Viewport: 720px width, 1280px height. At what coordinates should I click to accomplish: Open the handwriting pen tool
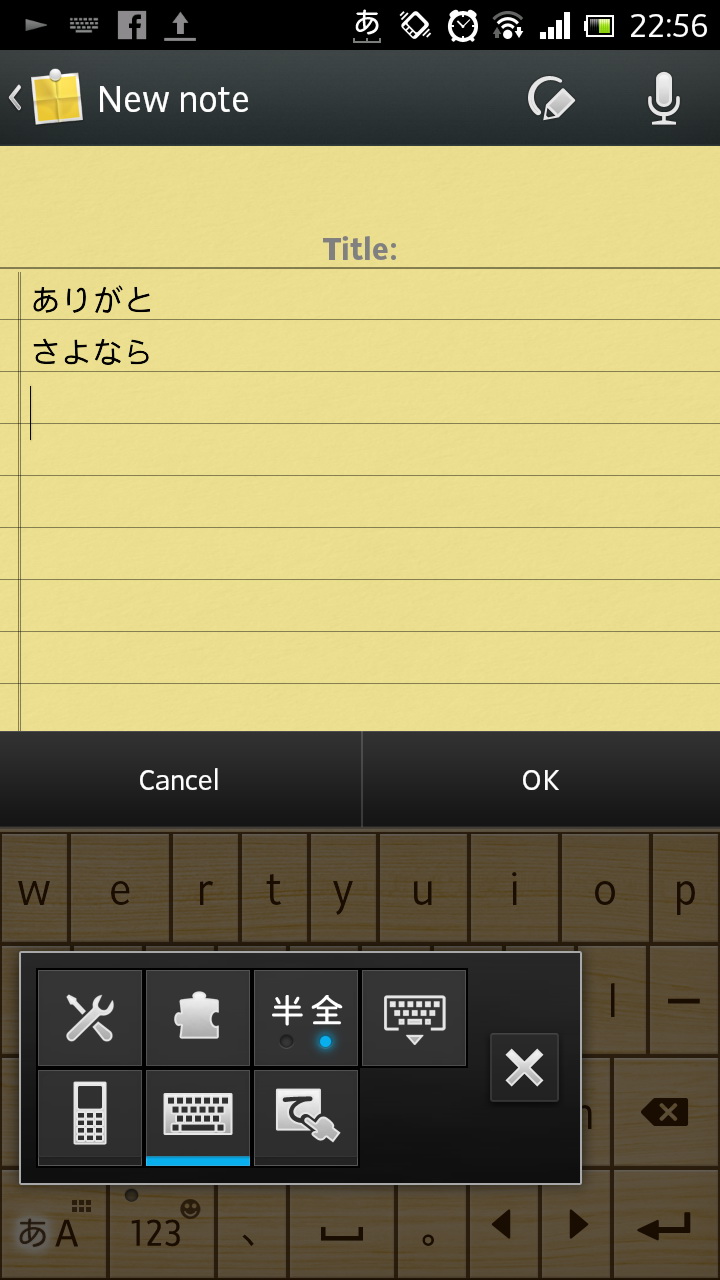point(551,99)
